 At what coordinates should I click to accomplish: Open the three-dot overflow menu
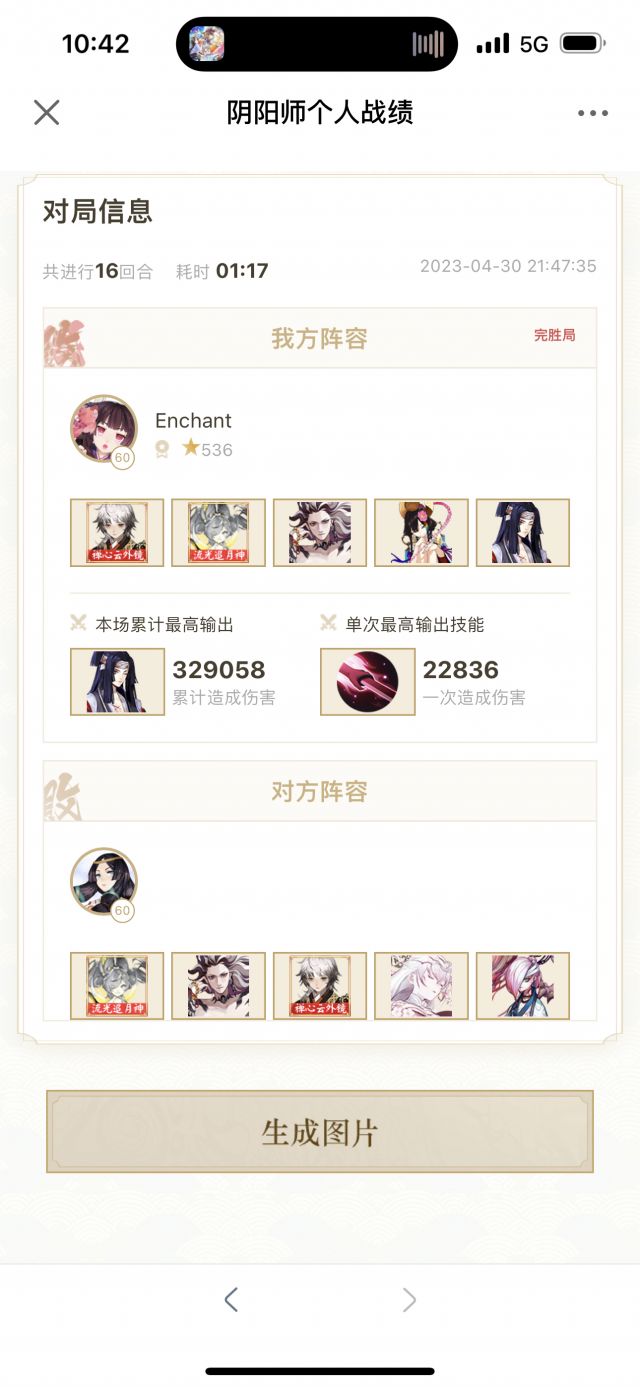[x=592, y=113]
